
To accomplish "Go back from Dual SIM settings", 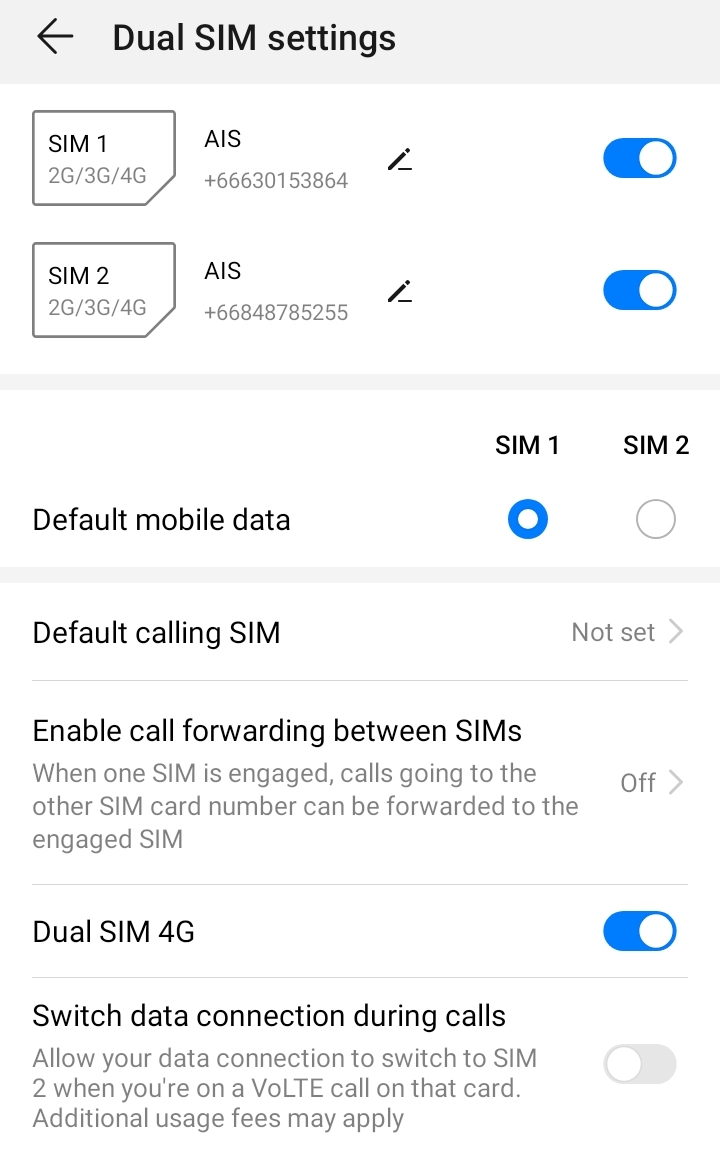I will click(x=55, y=38).
